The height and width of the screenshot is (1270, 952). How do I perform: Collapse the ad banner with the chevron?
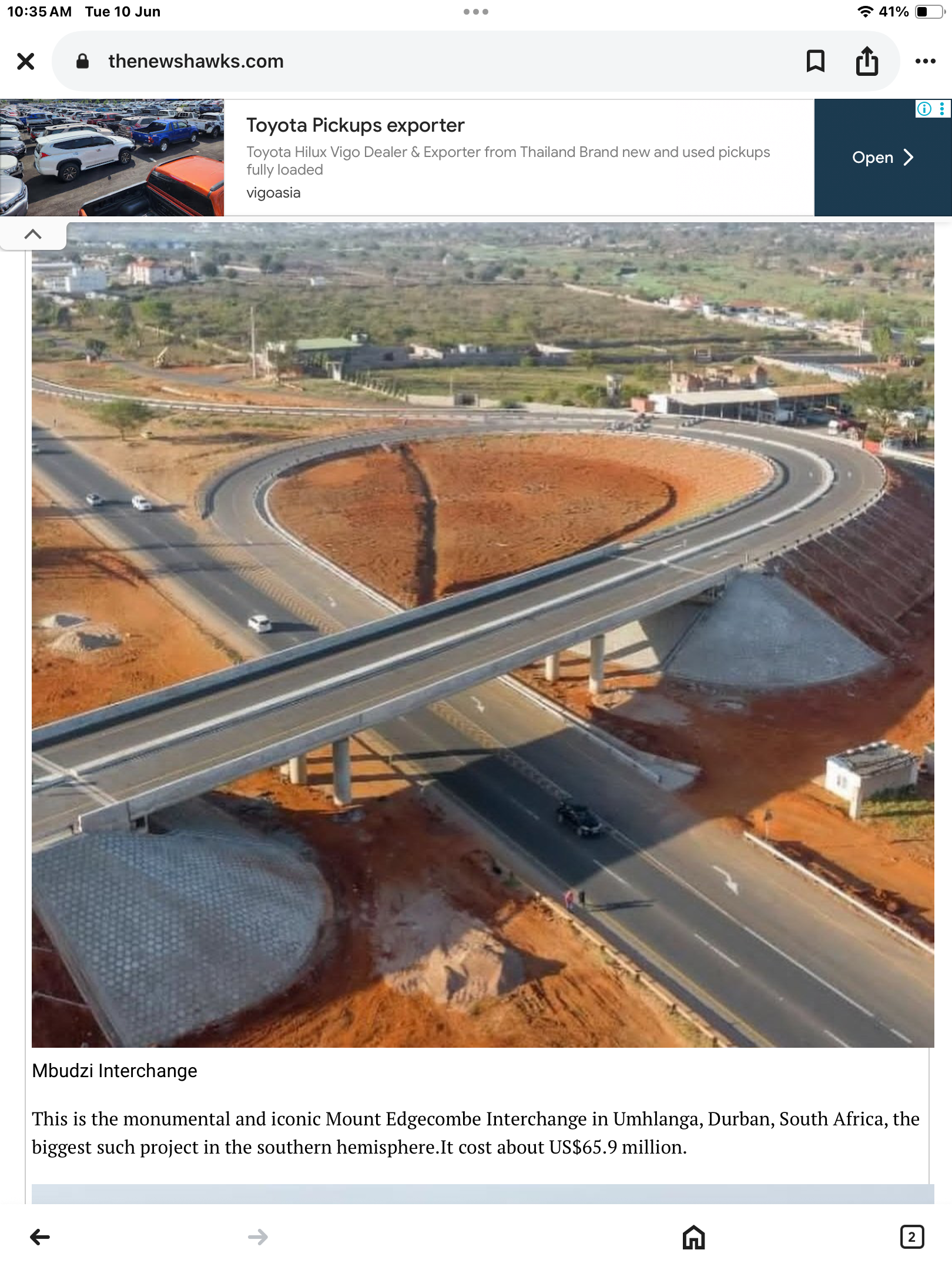(x=33, y=234)
